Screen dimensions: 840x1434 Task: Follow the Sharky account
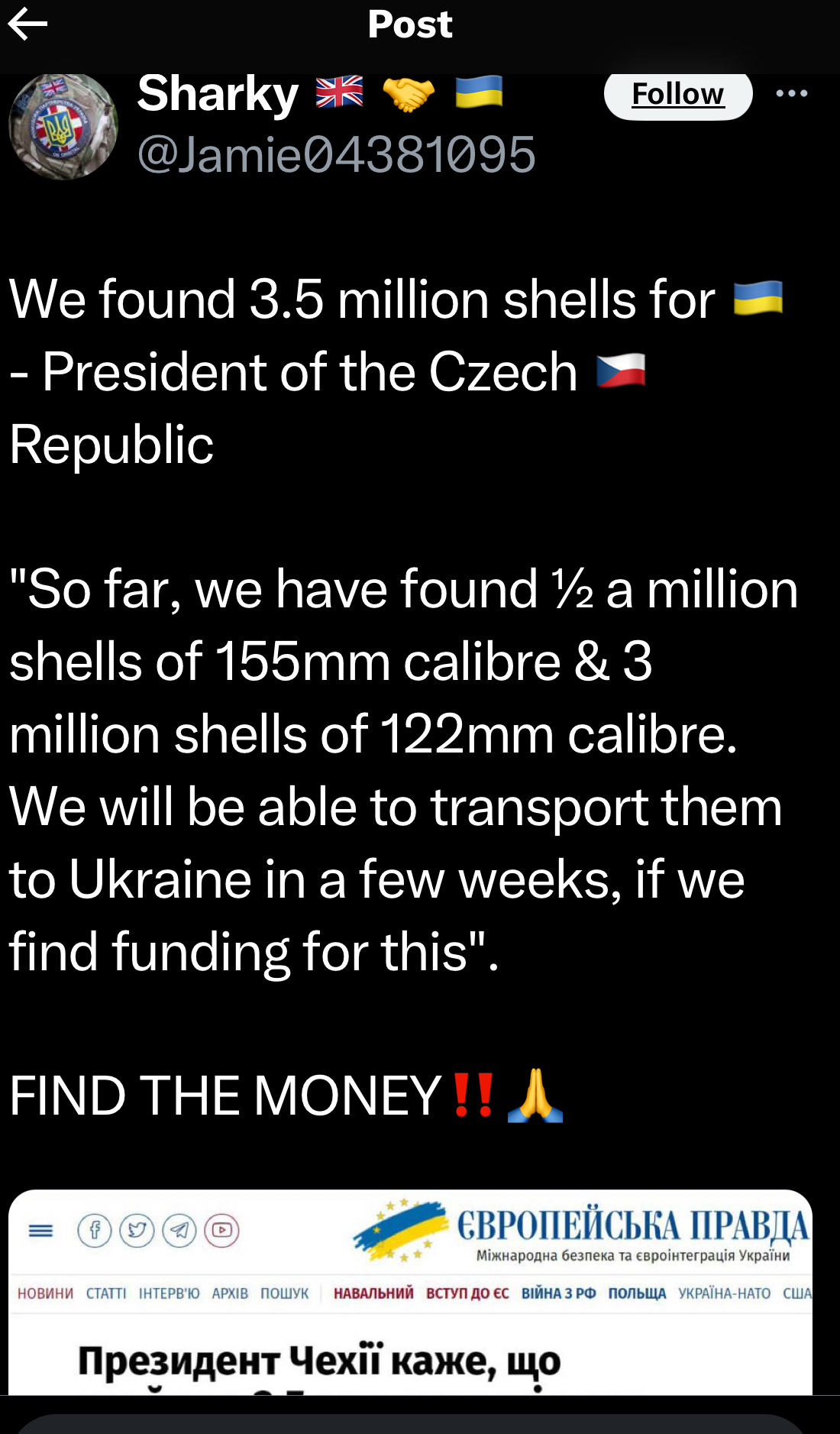click(677, 95)
